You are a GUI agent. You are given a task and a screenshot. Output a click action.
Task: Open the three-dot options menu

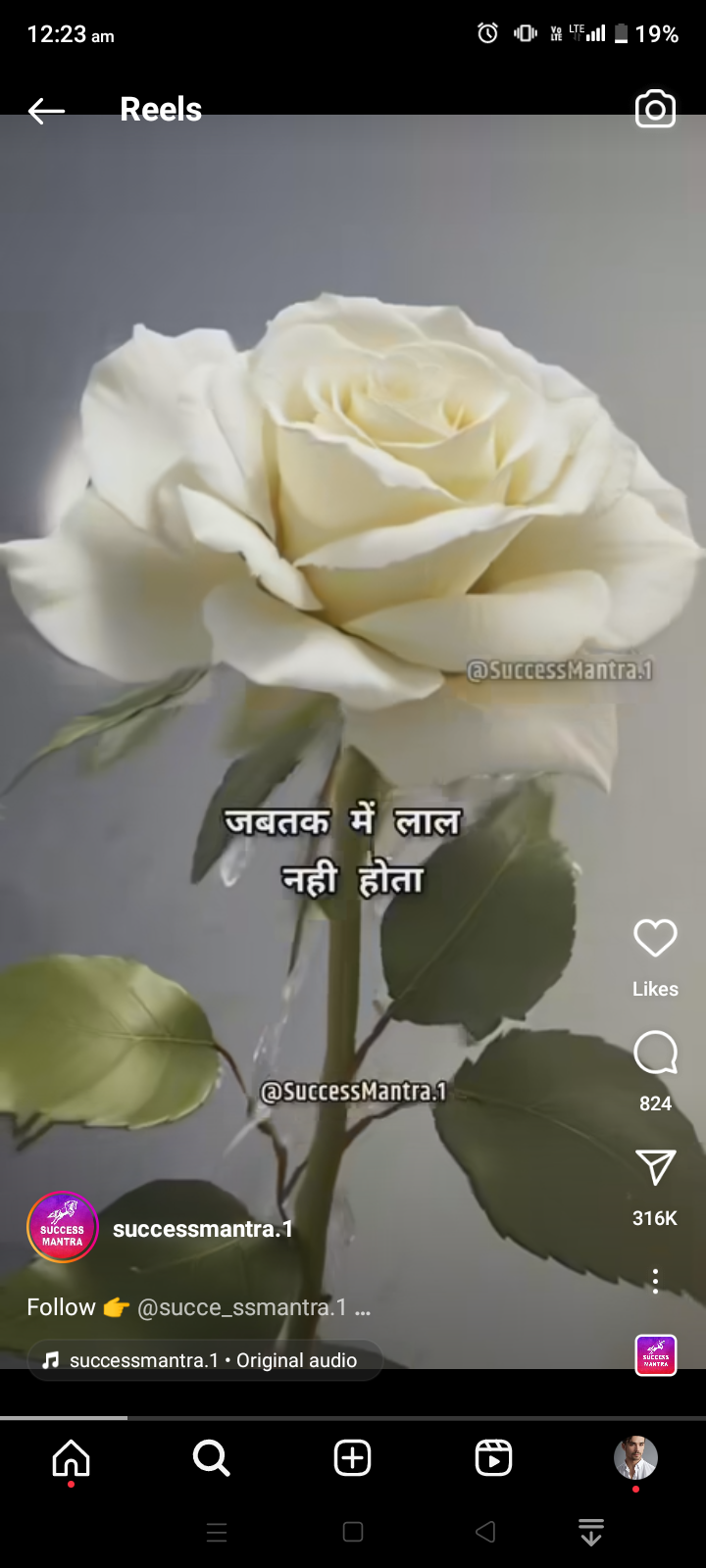click(655, 1281)
